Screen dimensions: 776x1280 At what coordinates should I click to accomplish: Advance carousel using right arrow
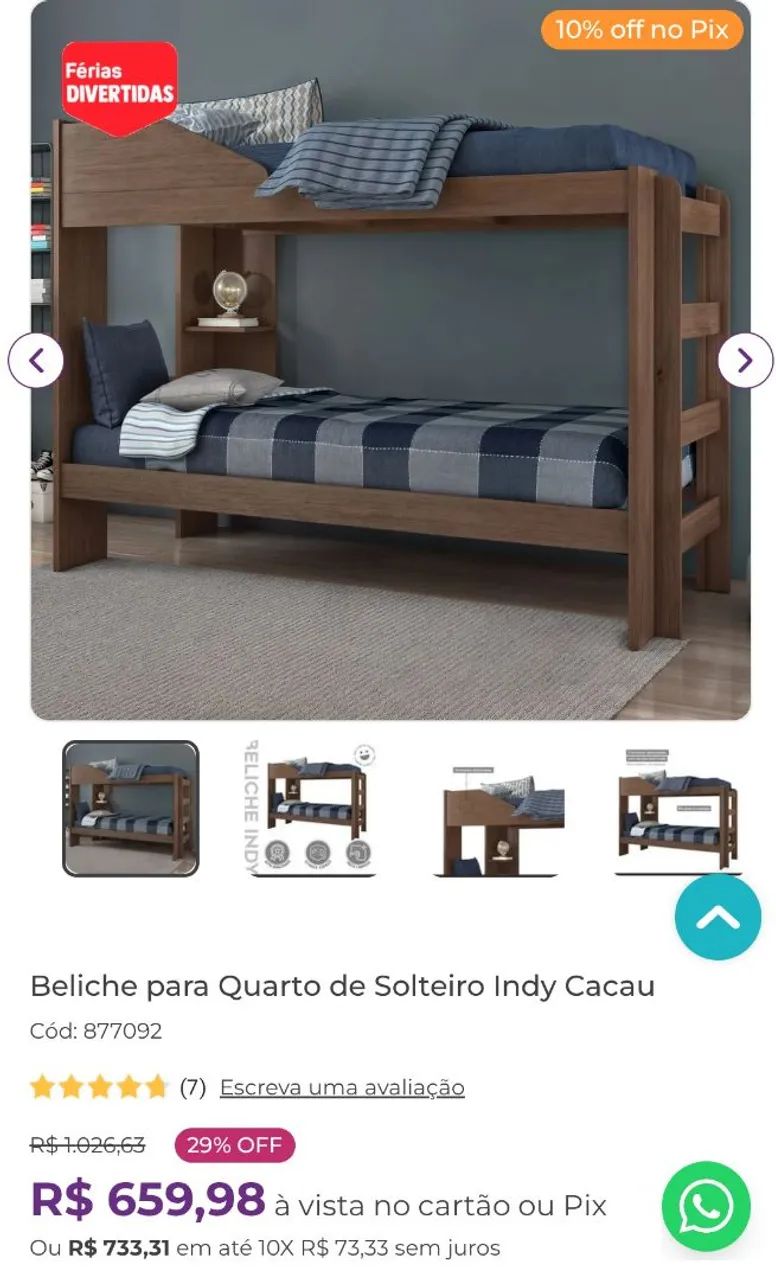743,359
